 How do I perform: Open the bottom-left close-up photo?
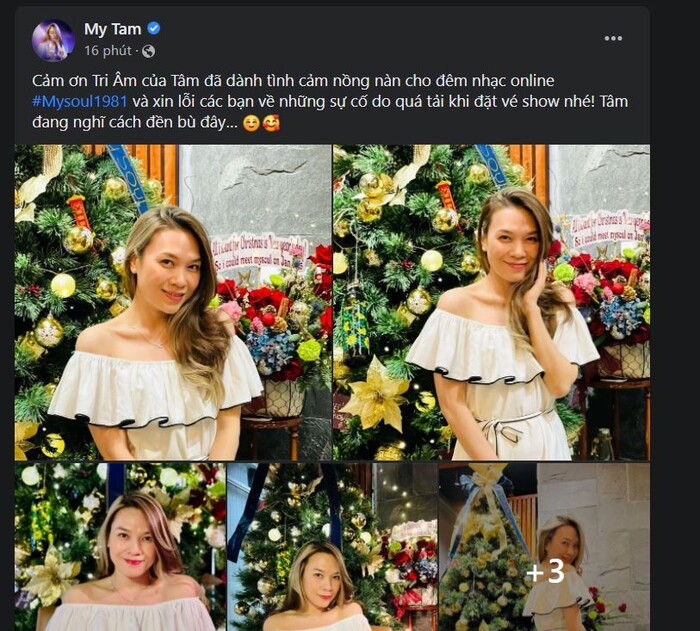pos(120,546)
